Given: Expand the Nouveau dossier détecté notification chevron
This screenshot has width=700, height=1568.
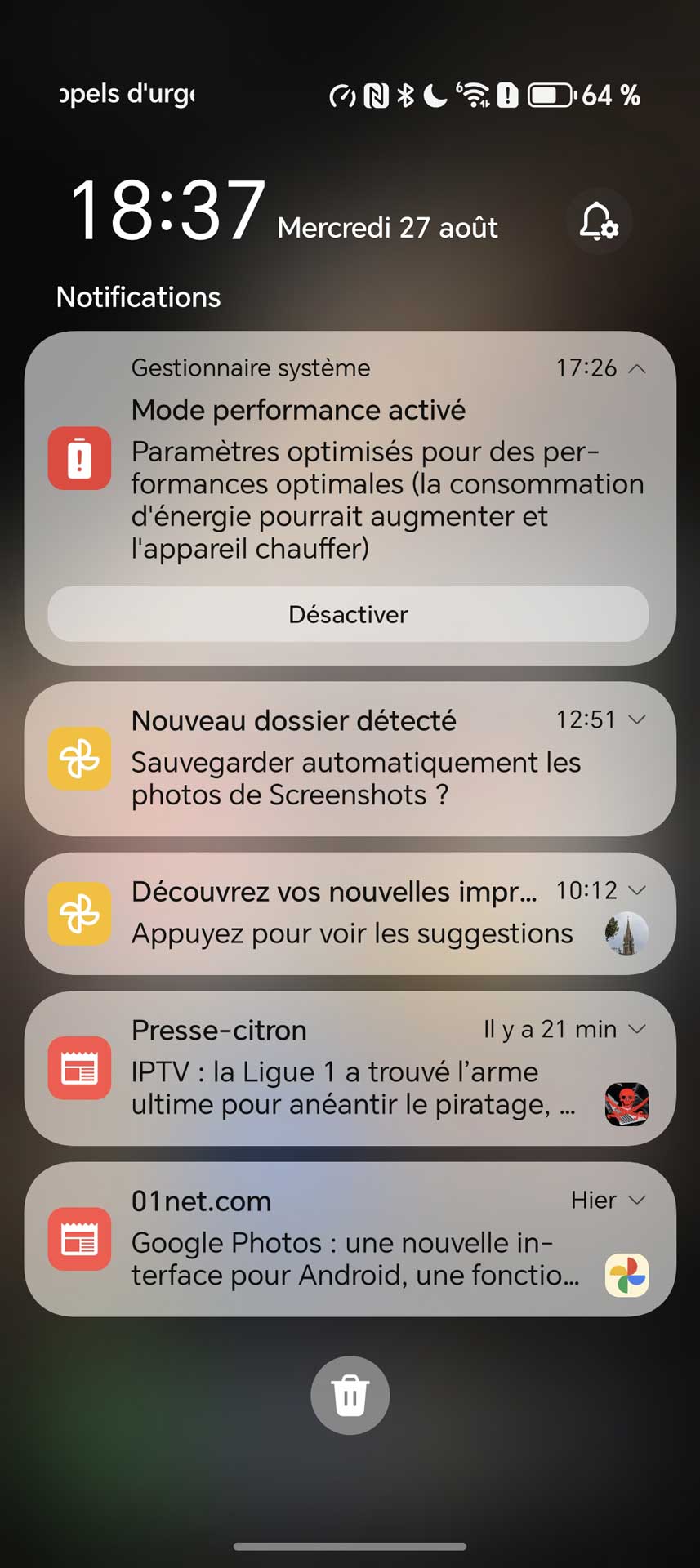Looking at the screenshot, I should click(x=637, y=719).
